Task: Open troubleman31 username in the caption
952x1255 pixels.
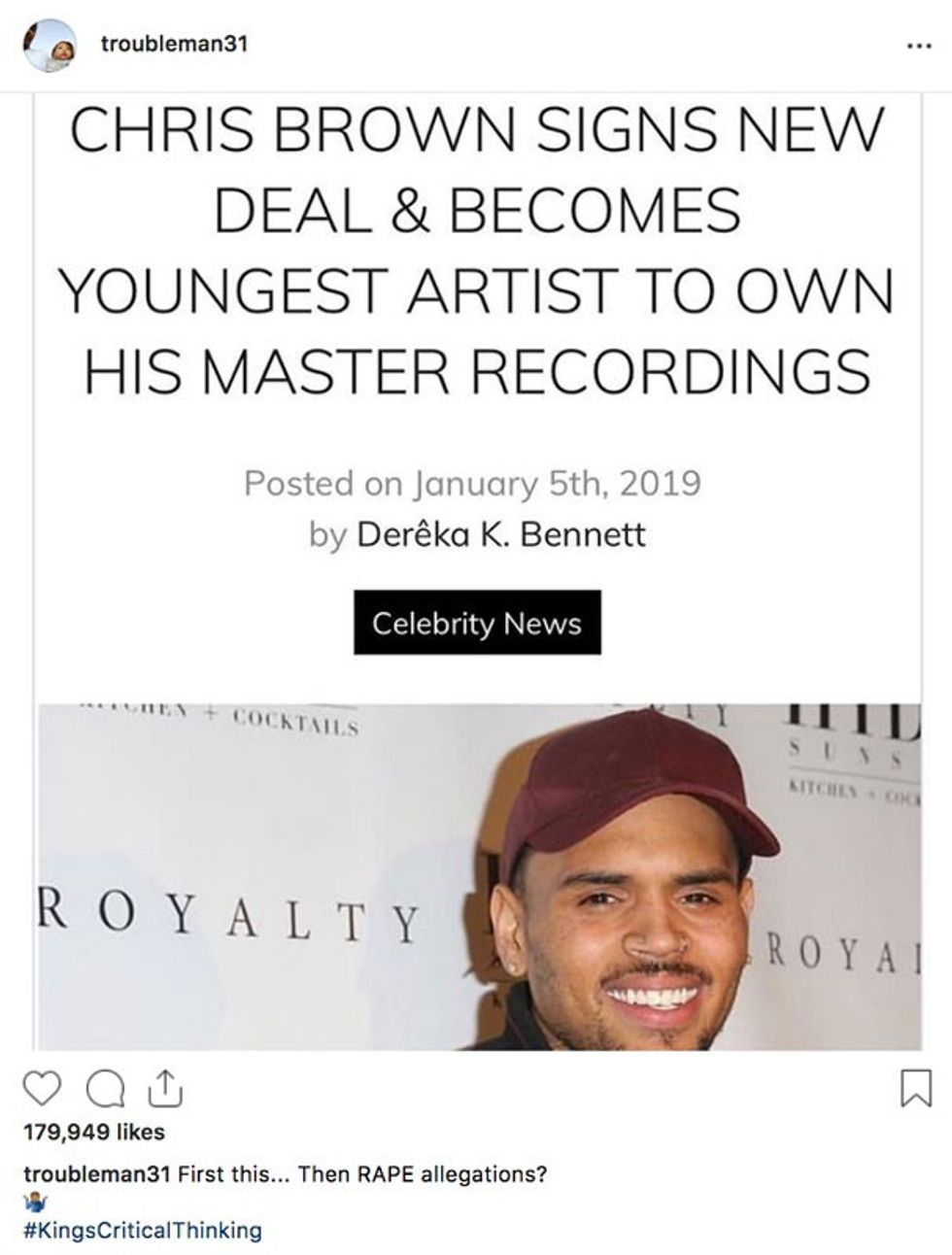Action: [x=97, y=1174]
